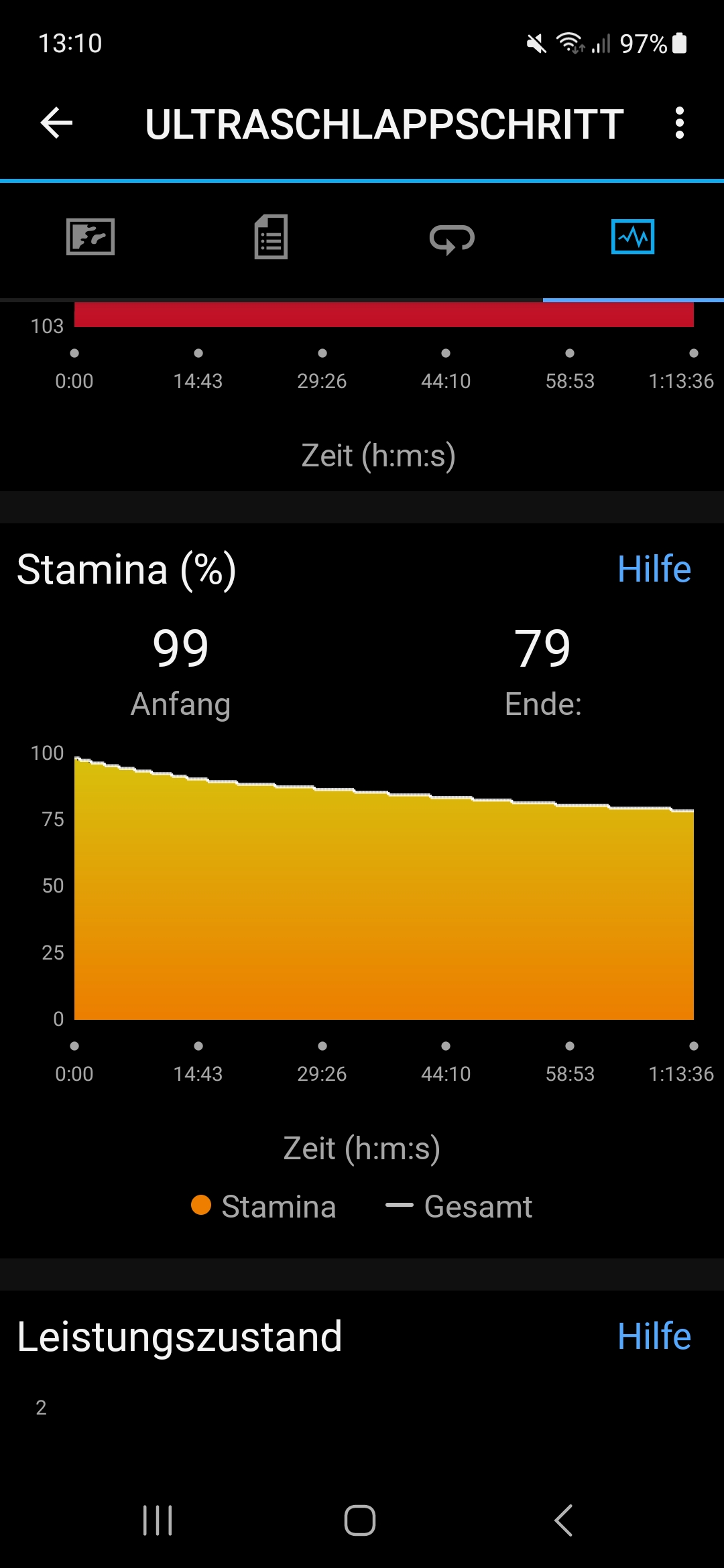Tap the Gesamt legend item
This screenshot has height=1568, width=724.
460,1206
